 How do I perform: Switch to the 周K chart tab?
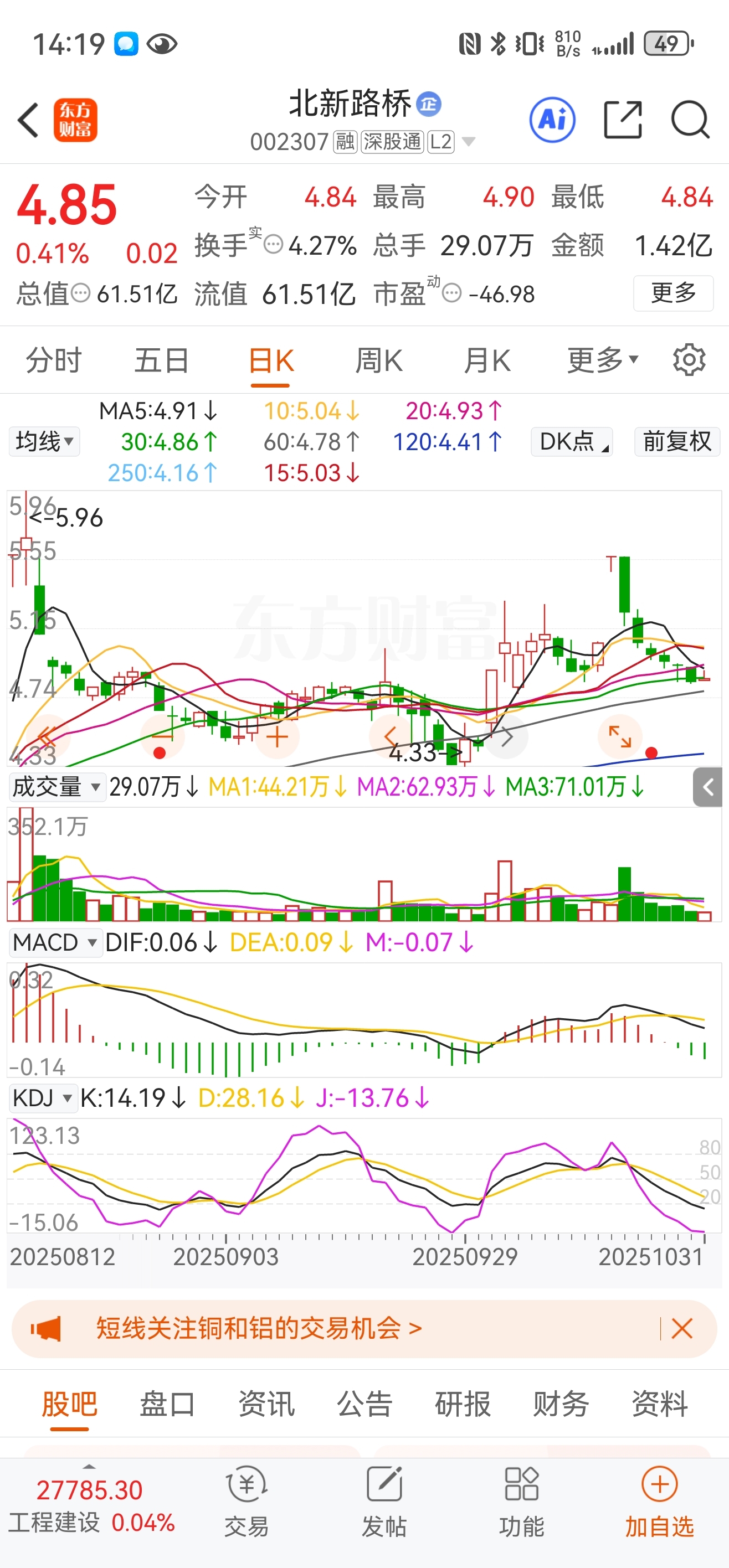pos(379,360)
